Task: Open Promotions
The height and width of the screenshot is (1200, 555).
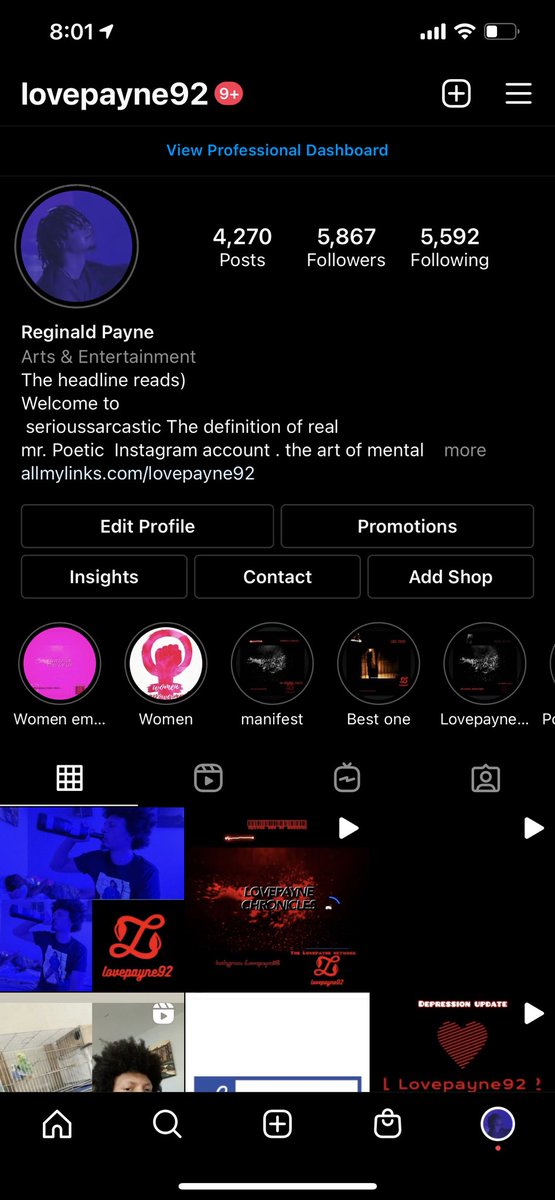Action: click(x=407, y=526)
